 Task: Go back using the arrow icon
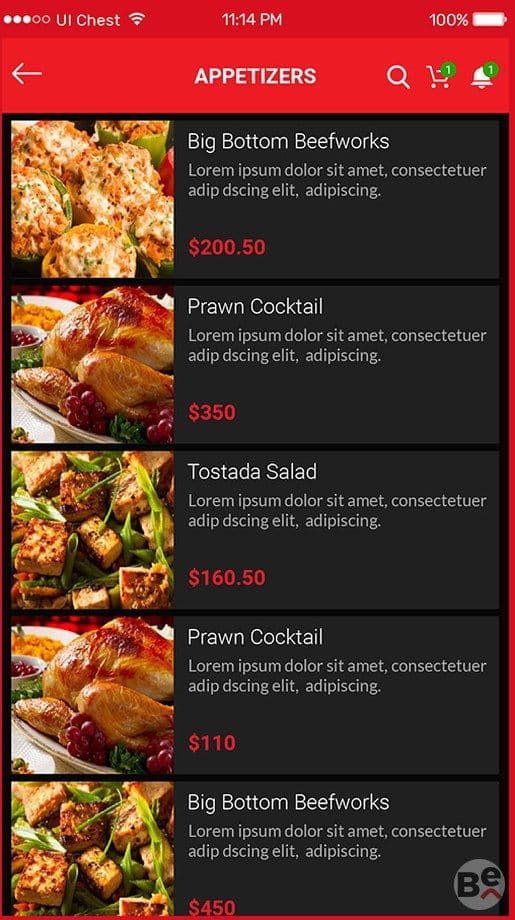26,75
